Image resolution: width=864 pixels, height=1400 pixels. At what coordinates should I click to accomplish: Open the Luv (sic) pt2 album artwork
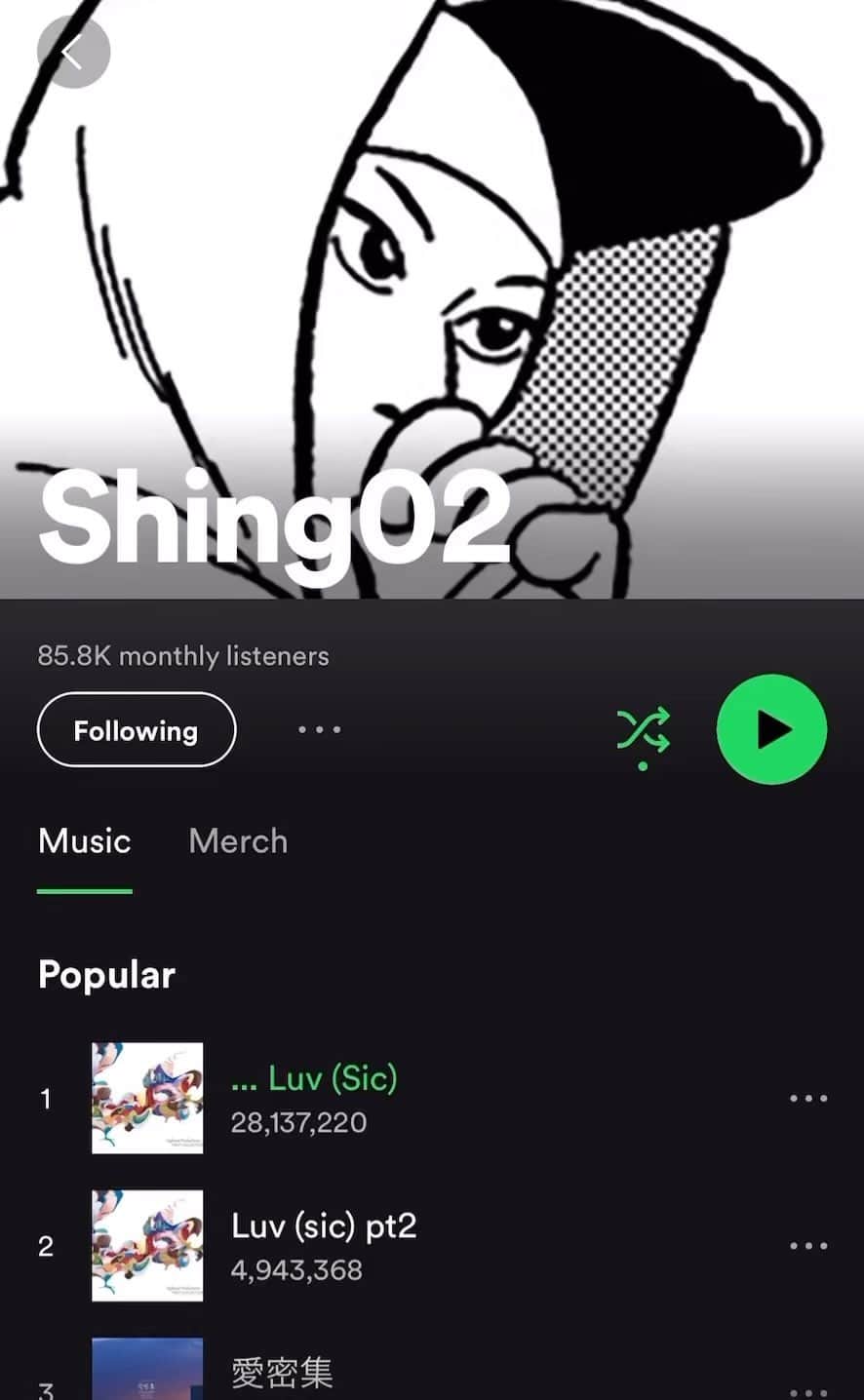tap(146, 1245)
